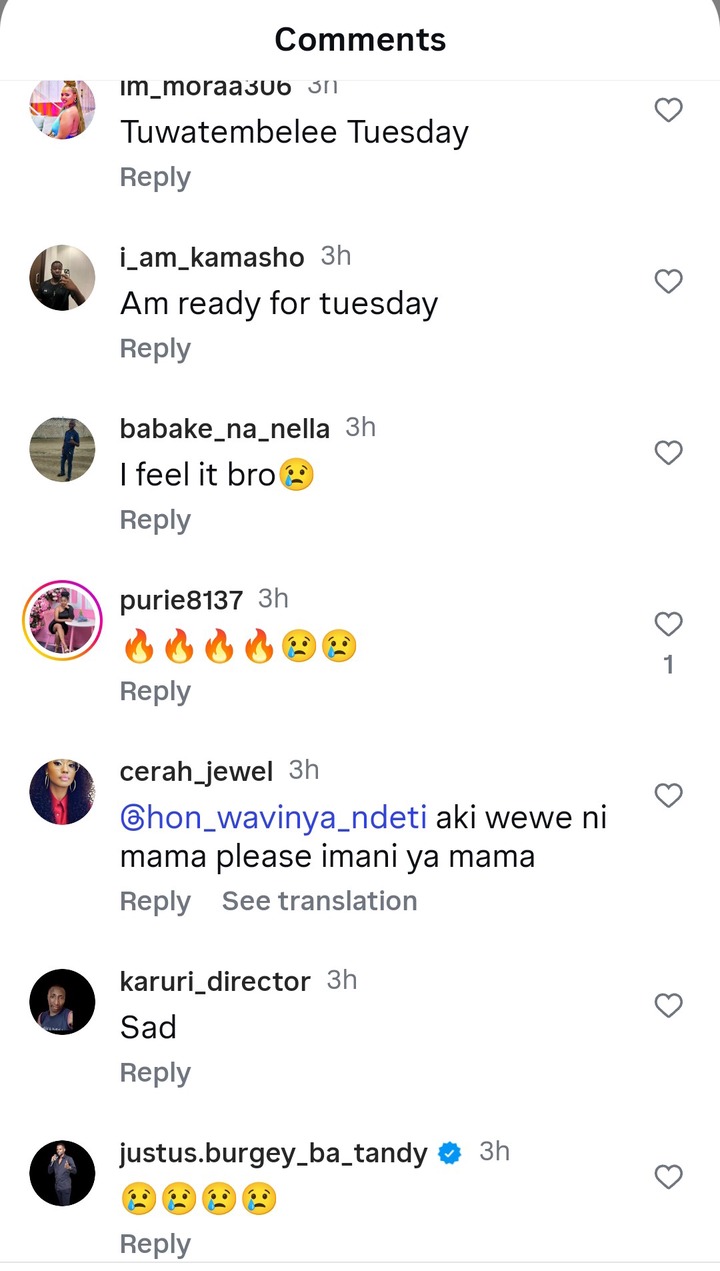Like babake_na_nella's comment

pyautogui.click(x=668, y=453)
